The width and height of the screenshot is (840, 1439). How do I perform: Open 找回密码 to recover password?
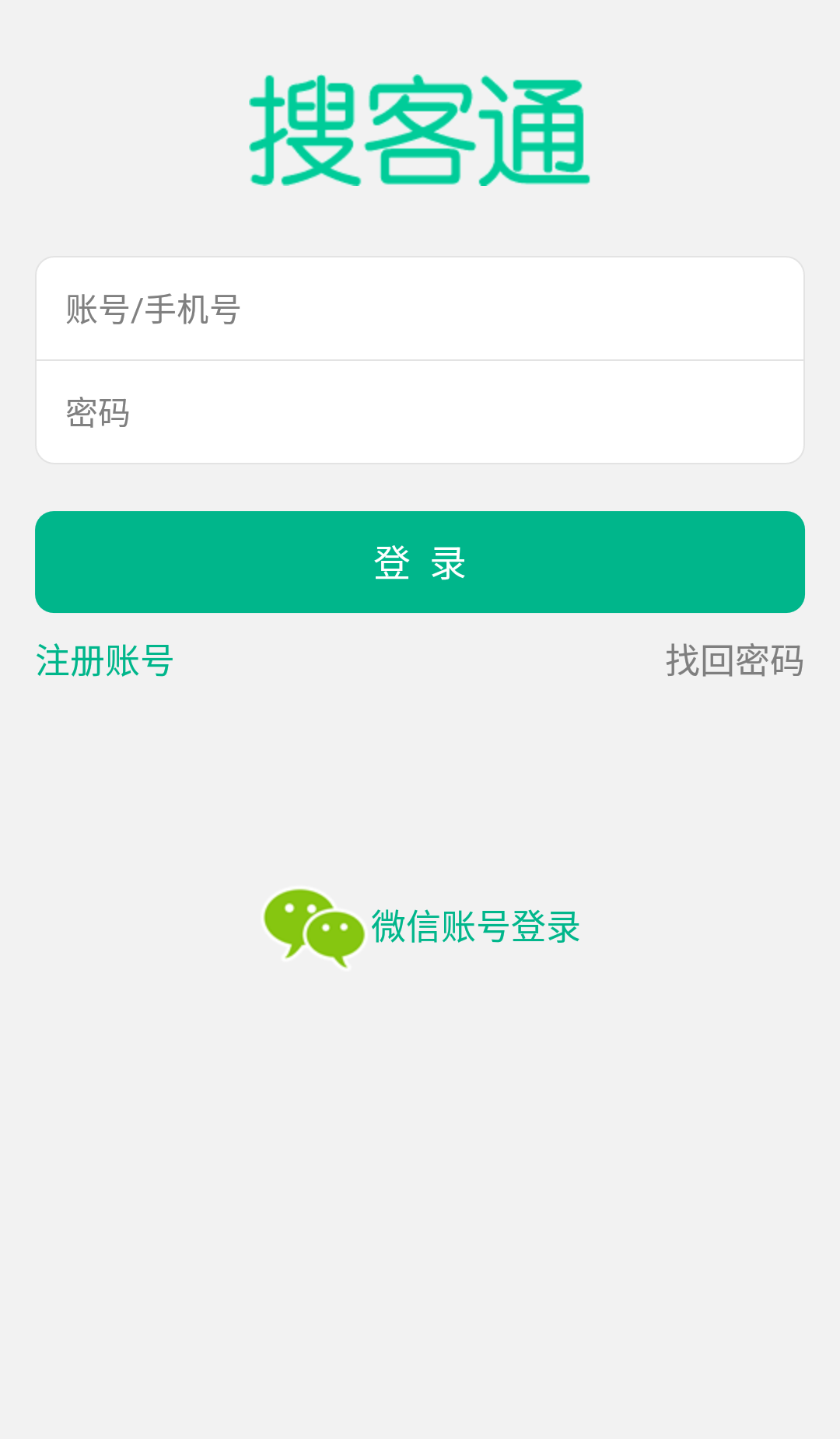tap(734, 661)
